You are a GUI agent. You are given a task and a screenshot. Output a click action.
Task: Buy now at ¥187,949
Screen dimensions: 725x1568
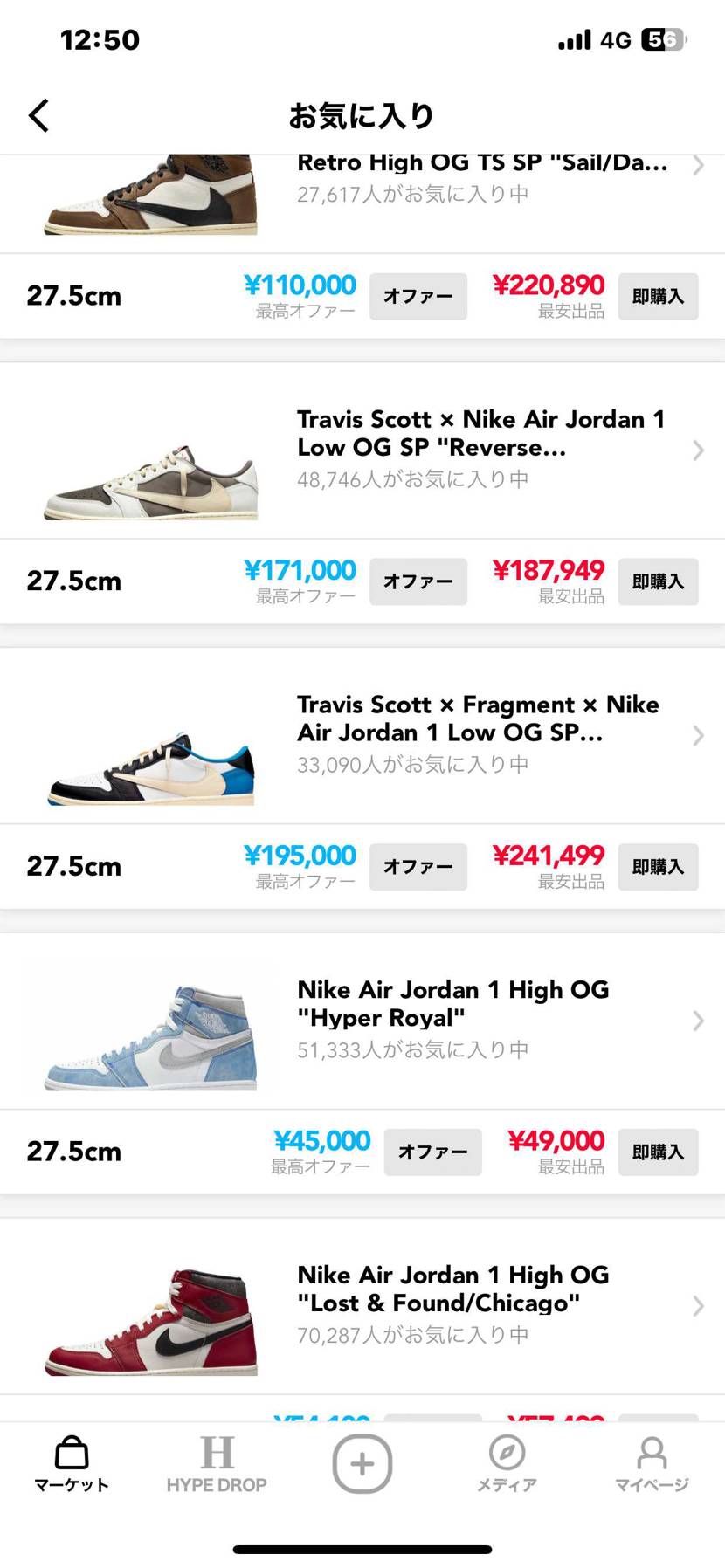click(x=658, y=581)
